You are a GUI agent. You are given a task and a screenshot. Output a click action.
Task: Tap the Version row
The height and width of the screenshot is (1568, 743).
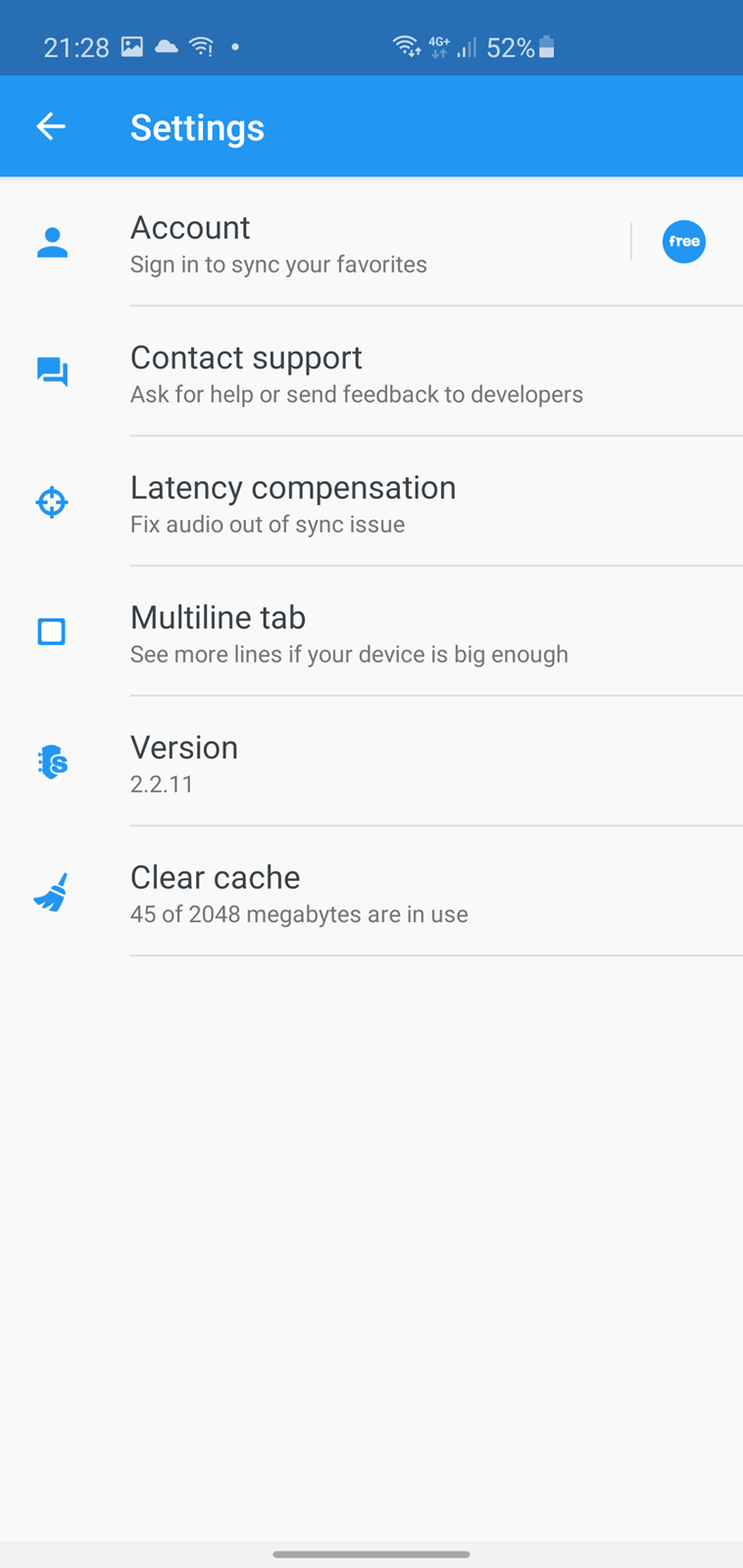371,762
